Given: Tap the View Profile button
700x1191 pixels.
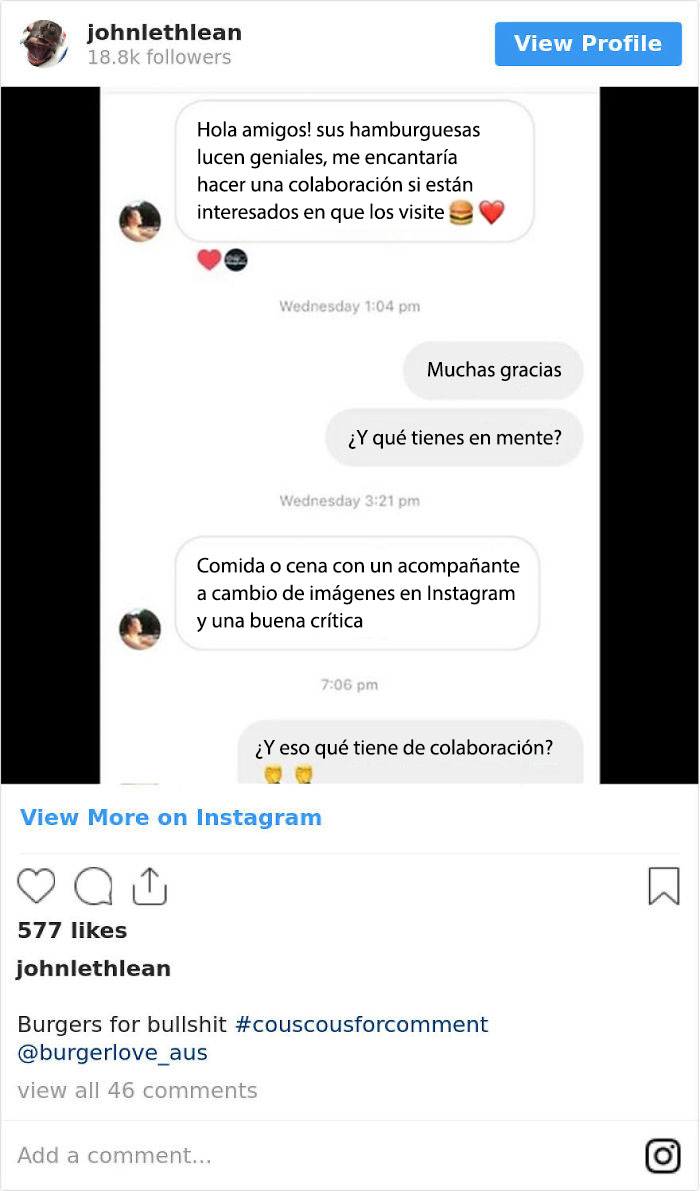Looking at the screenshot, I should click(x=588, y=43).
